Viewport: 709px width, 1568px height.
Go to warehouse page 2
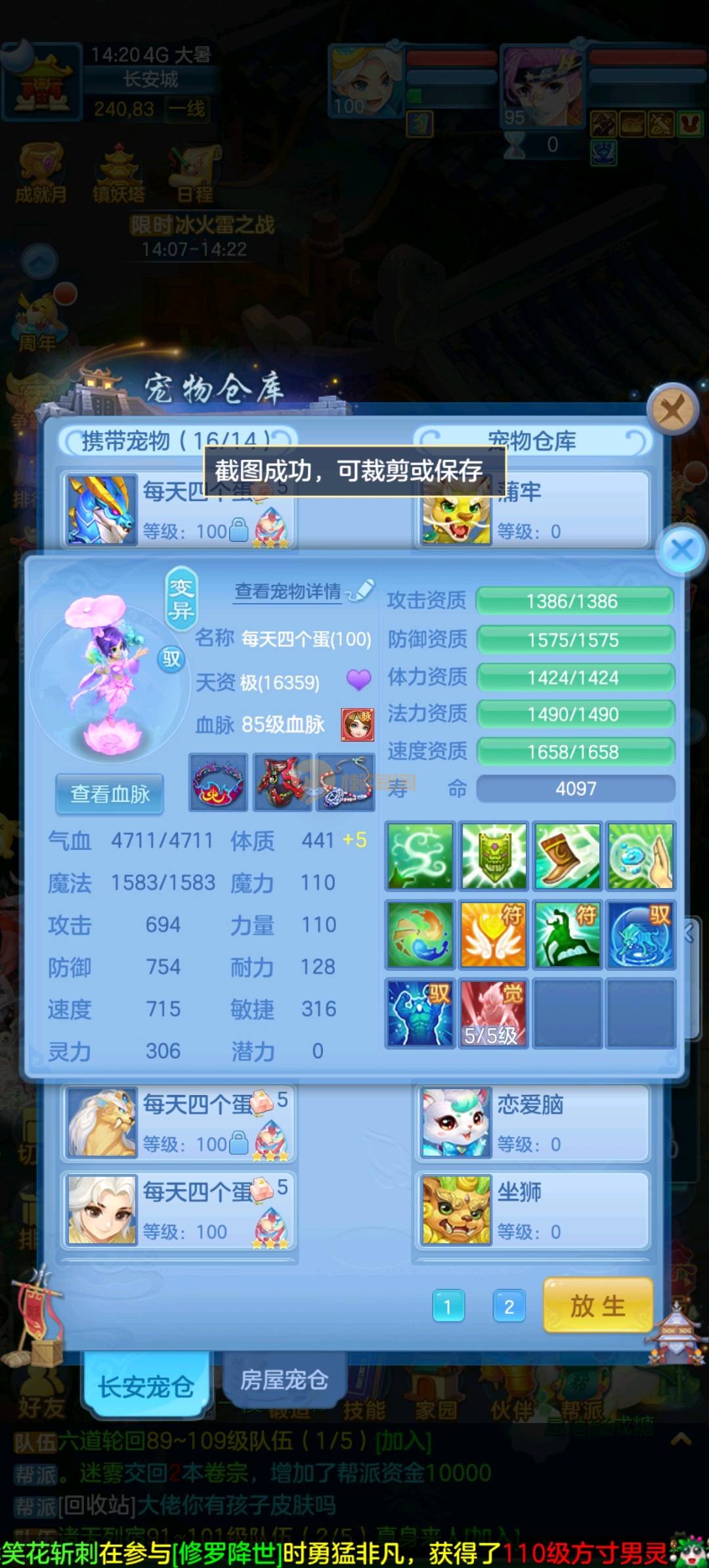point(509,1307)
